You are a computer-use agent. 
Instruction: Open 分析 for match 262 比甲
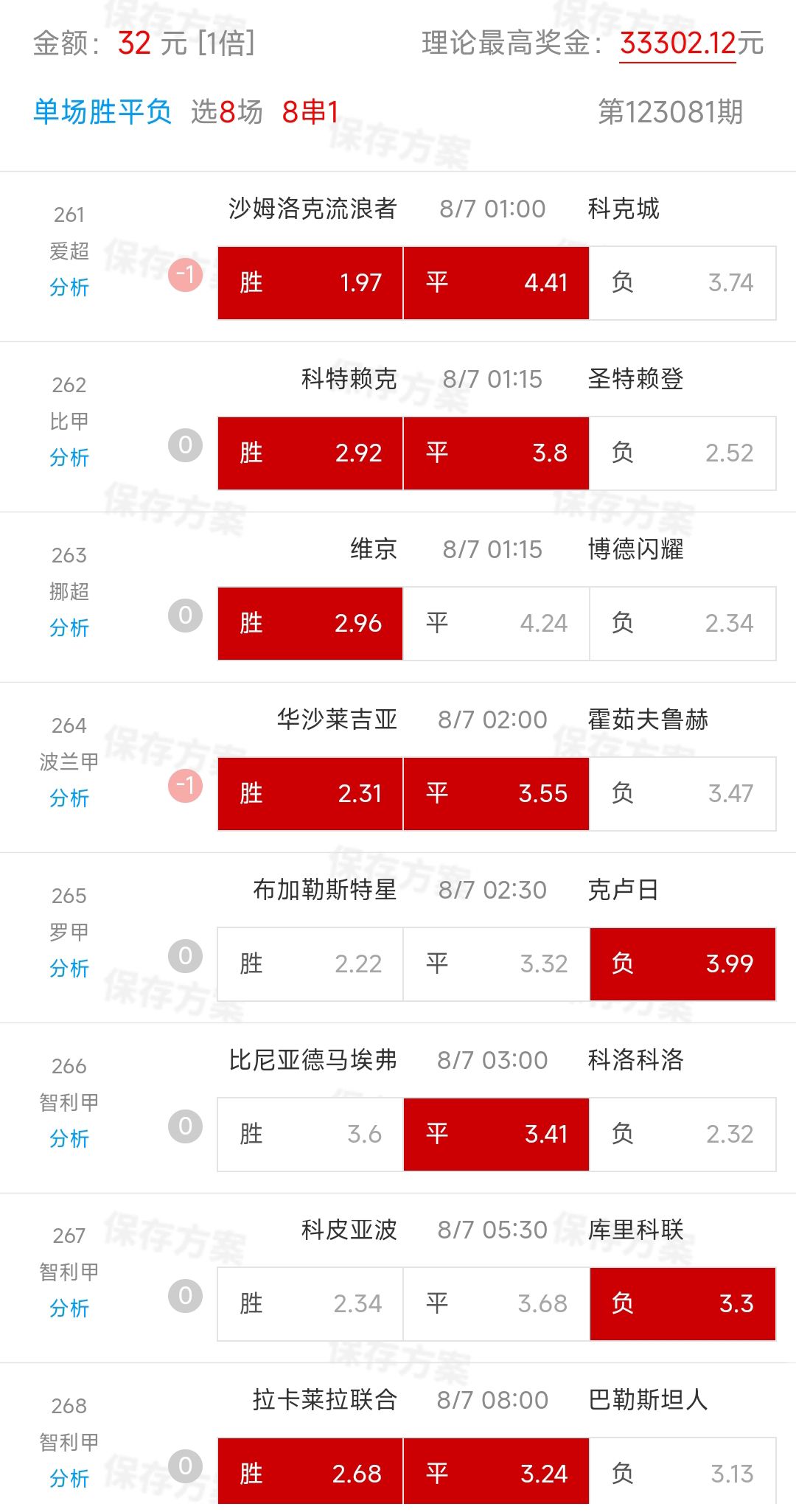(x=69, y=458)
